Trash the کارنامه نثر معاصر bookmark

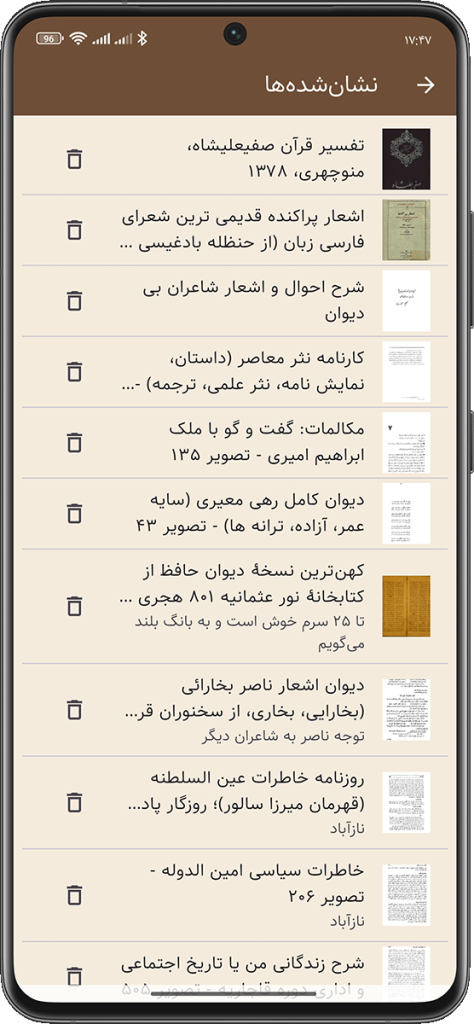pyautogui.click(x=74, y=372)
